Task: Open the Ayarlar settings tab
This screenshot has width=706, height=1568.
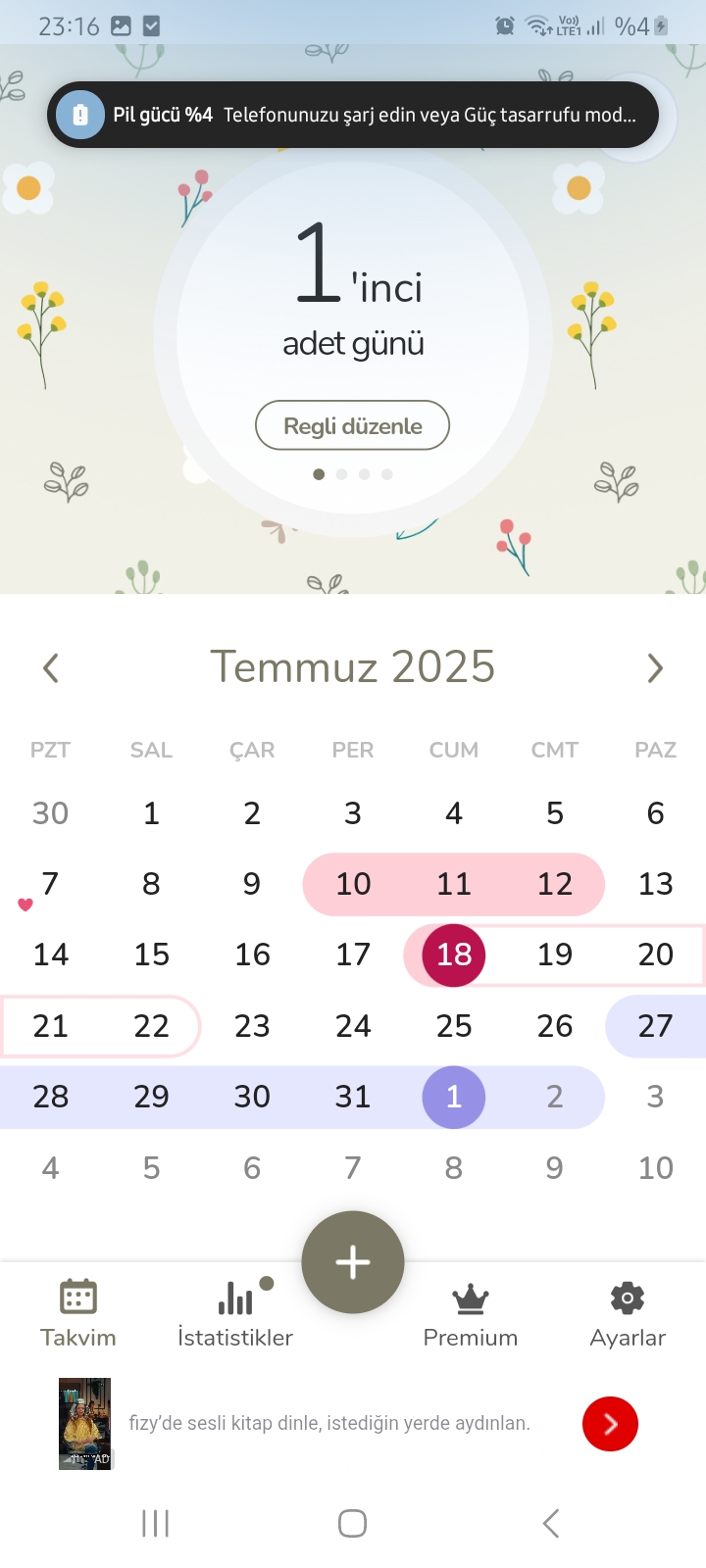Action: tap(628, 1314)
